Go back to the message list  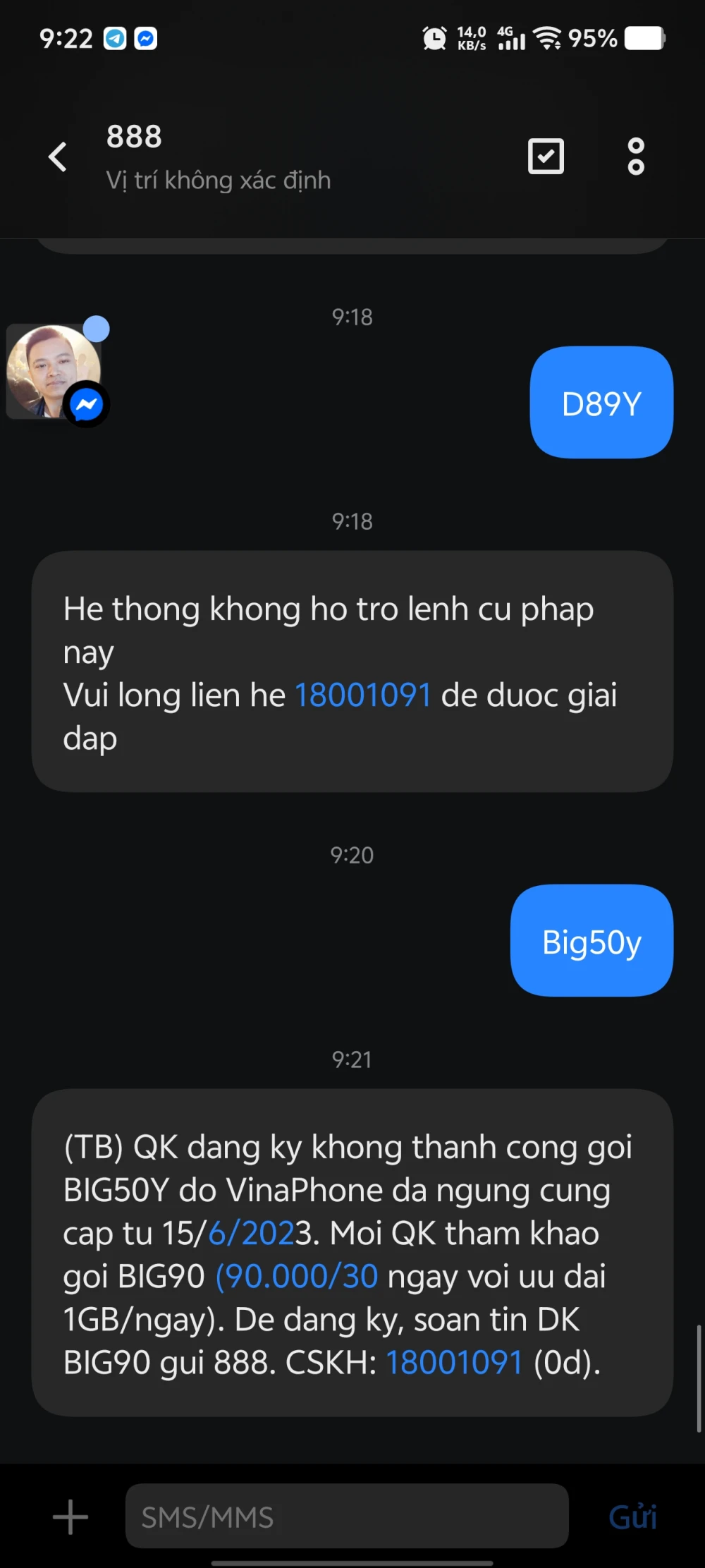(58, 157)
